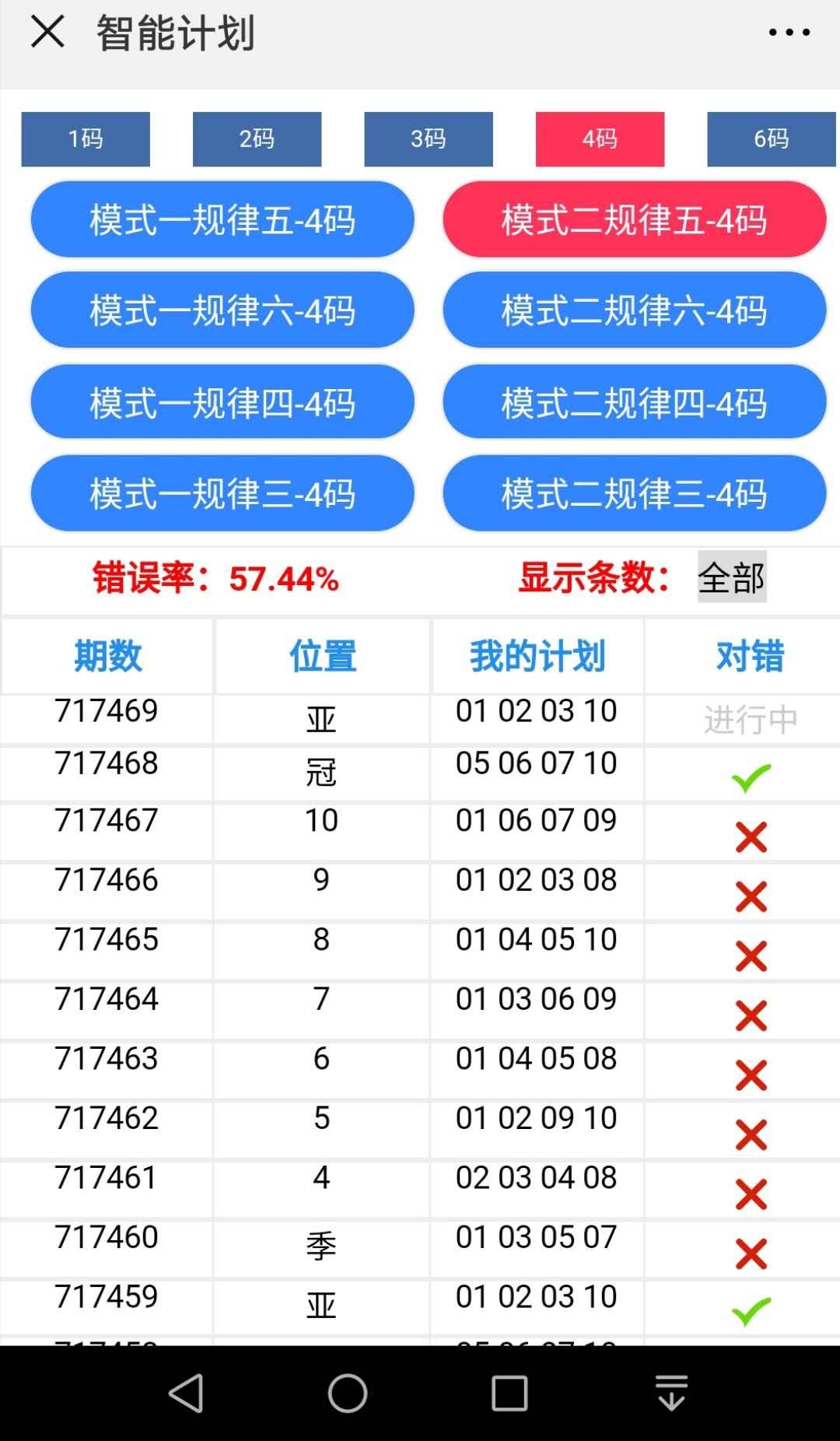Open the 显示条数 全部 dropdown

[x=732, y=577]
